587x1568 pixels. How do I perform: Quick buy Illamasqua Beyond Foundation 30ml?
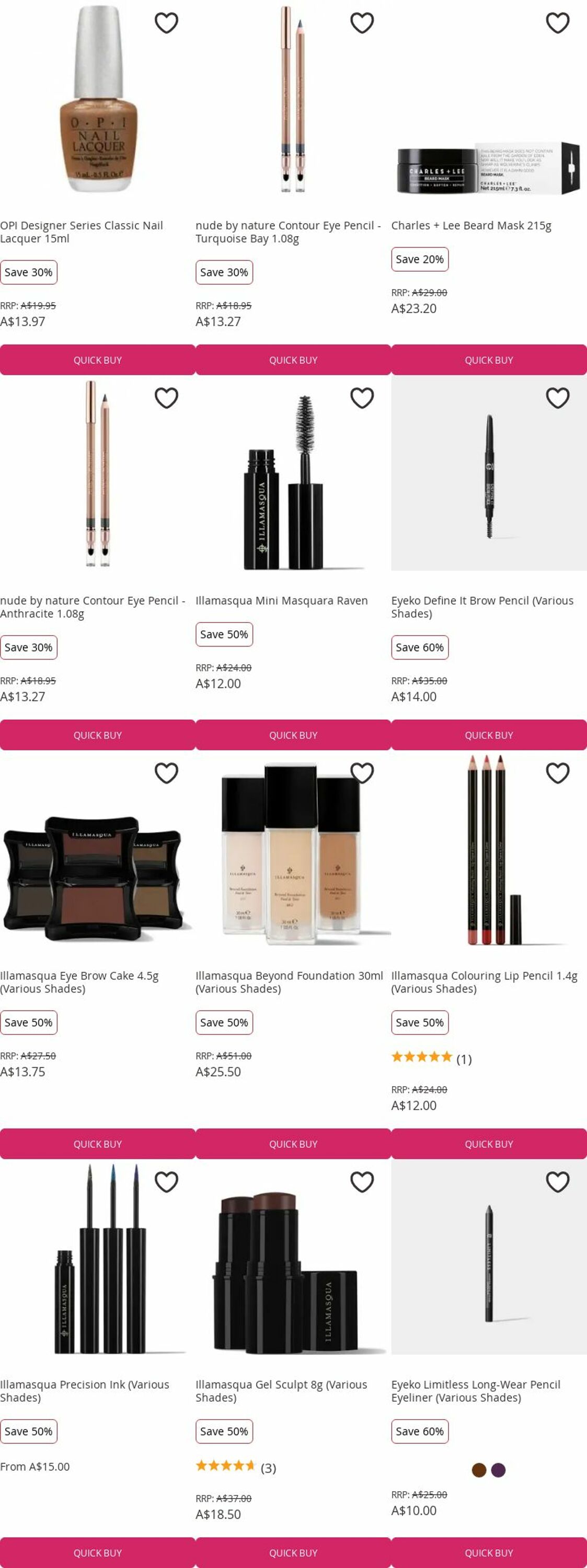293,1144
